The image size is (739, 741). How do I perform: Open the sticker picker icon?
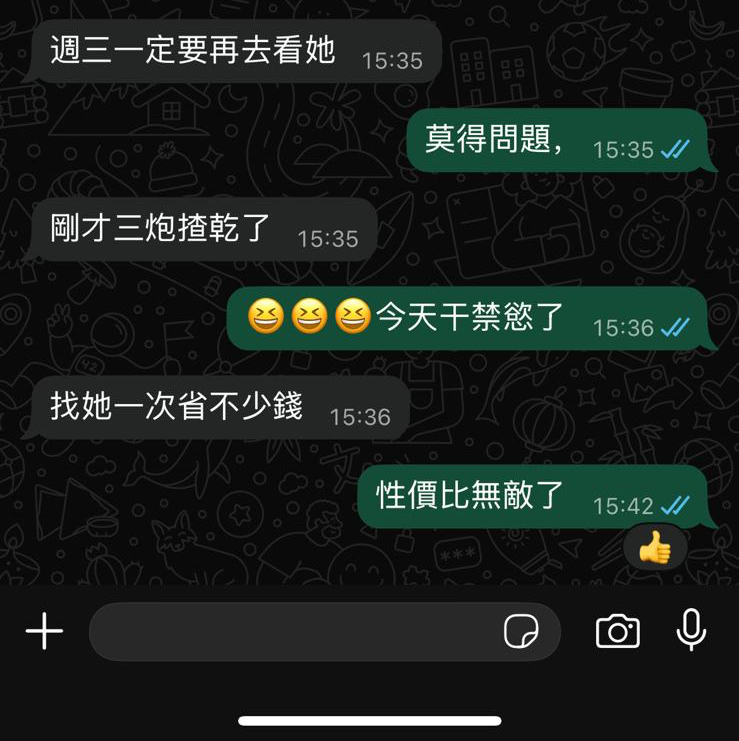[521, 632]
